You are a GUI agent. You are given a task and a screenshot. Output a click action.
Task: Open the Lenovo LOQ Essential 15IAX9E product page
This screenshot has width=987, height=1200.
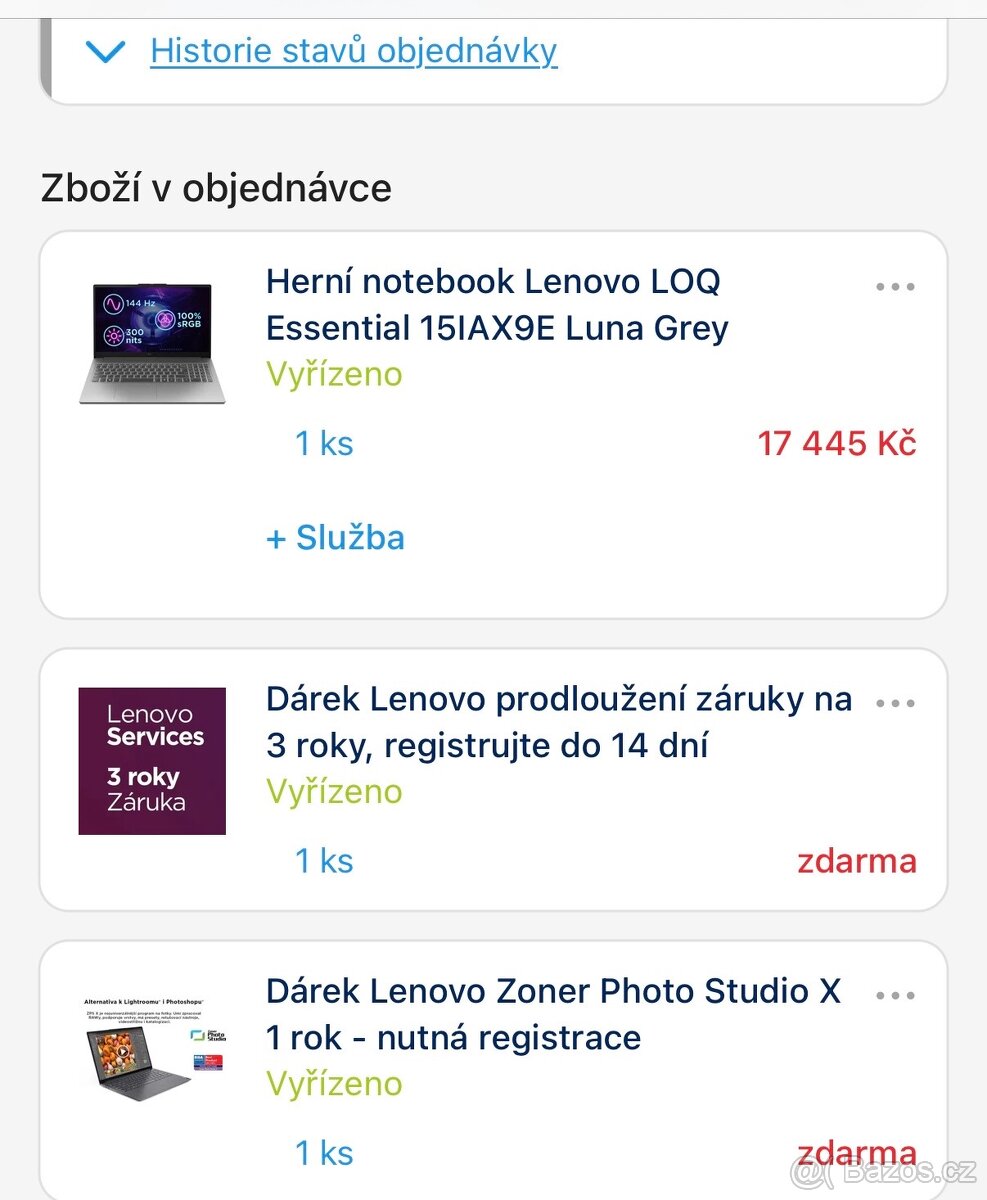(x=497, y=304)
